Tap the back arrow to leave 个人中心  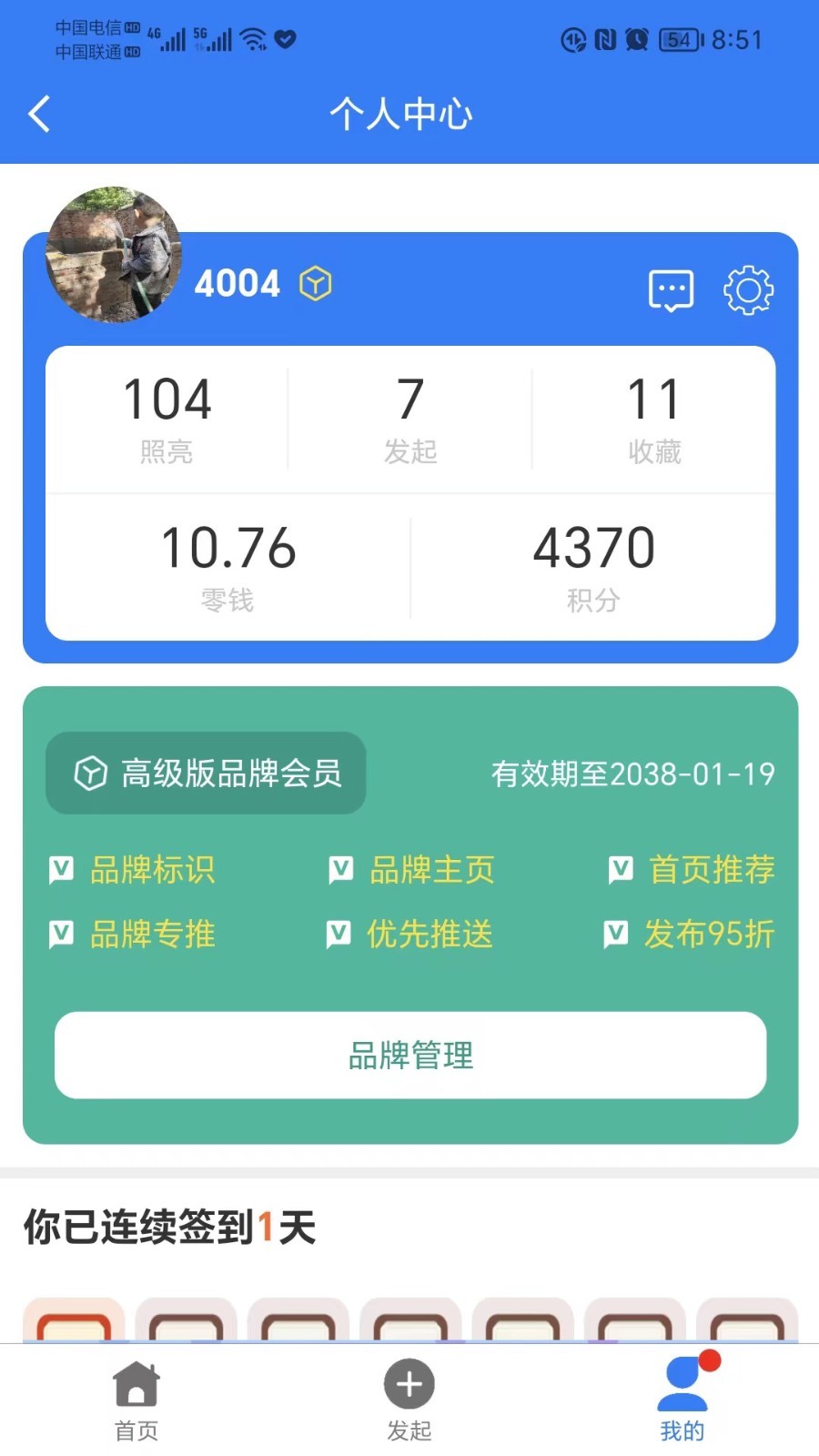38,114
